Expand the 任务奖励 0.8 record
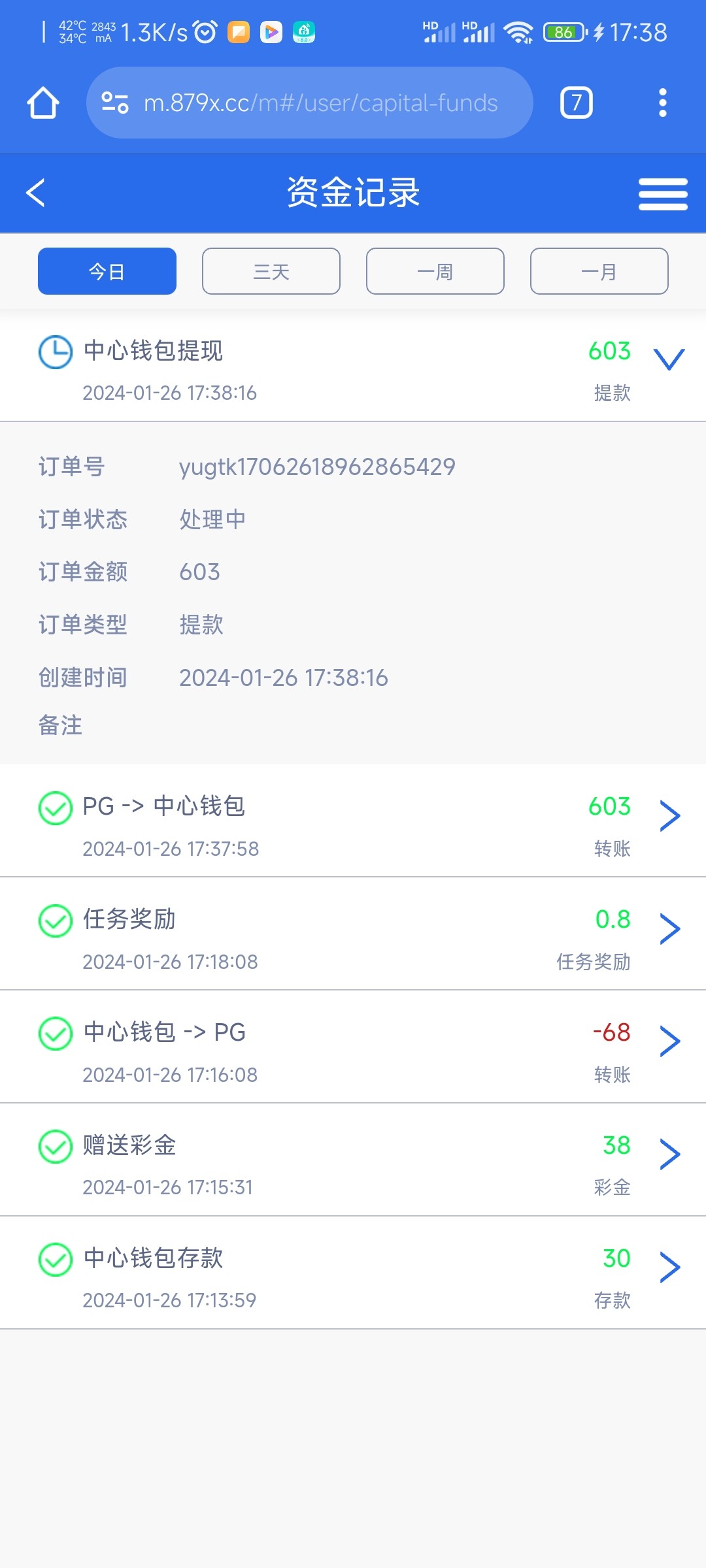 pos(669,928)
